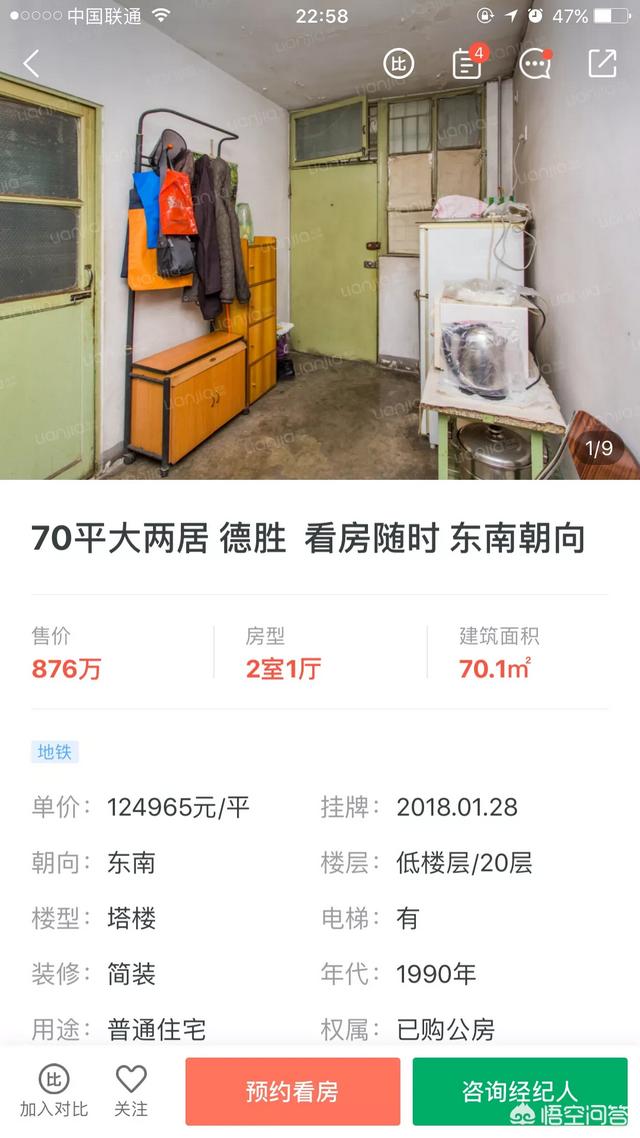
Task: Add this listing to 加入对比
Action: [54, 1090]
